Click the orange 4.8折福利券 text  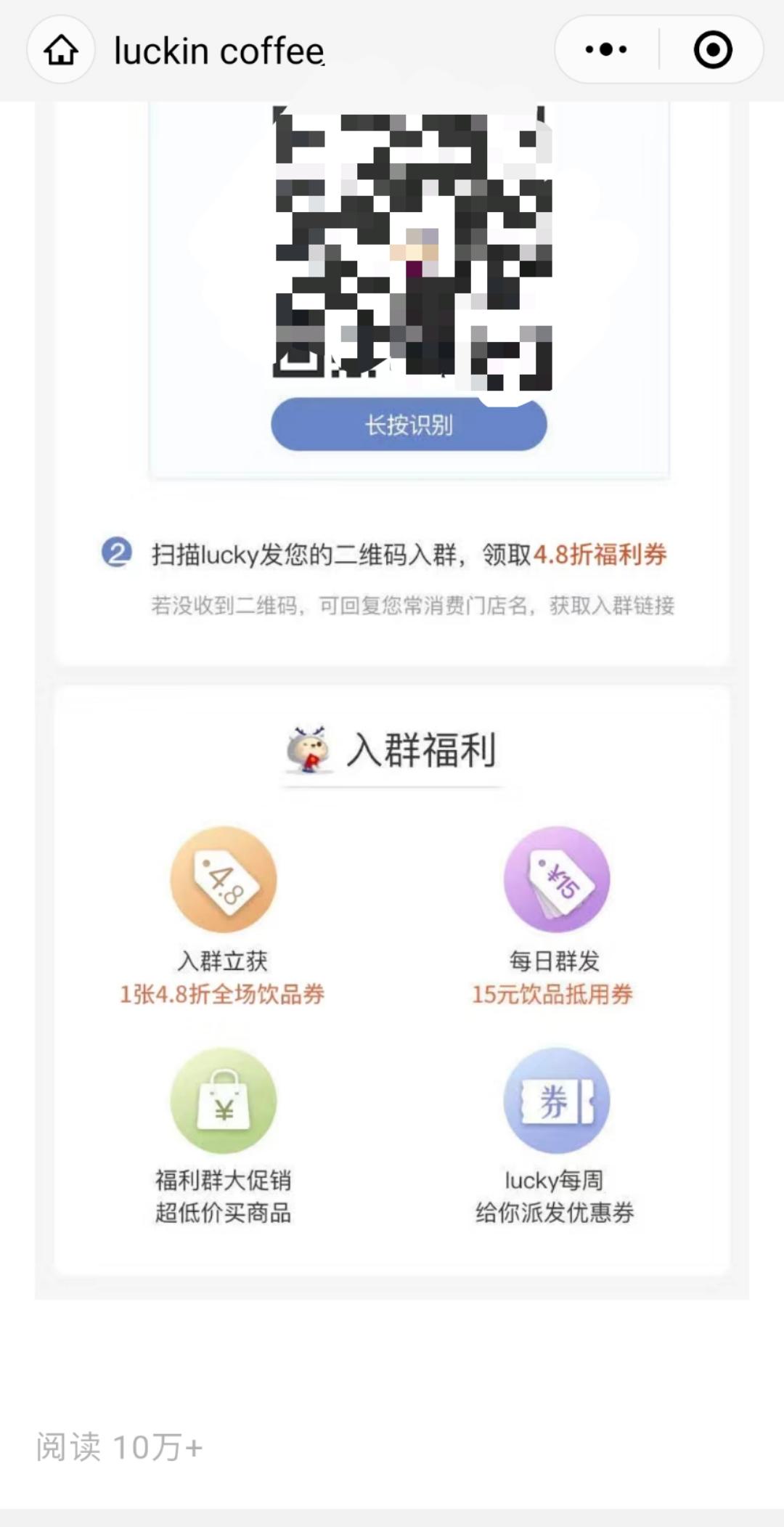(x=603, y=553)
